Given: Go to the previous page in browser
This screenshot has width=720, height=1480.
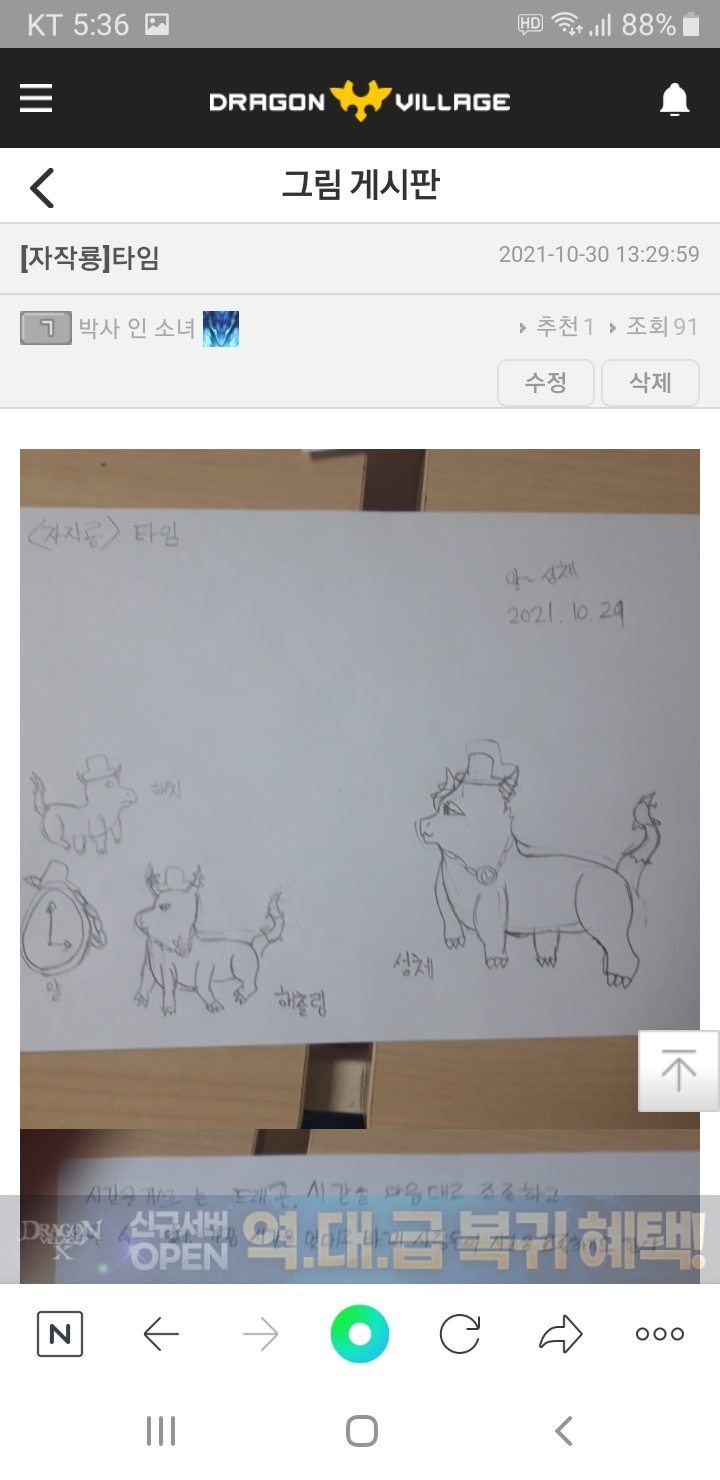Looking at the screenshot, I should (x=161, y=1334).
